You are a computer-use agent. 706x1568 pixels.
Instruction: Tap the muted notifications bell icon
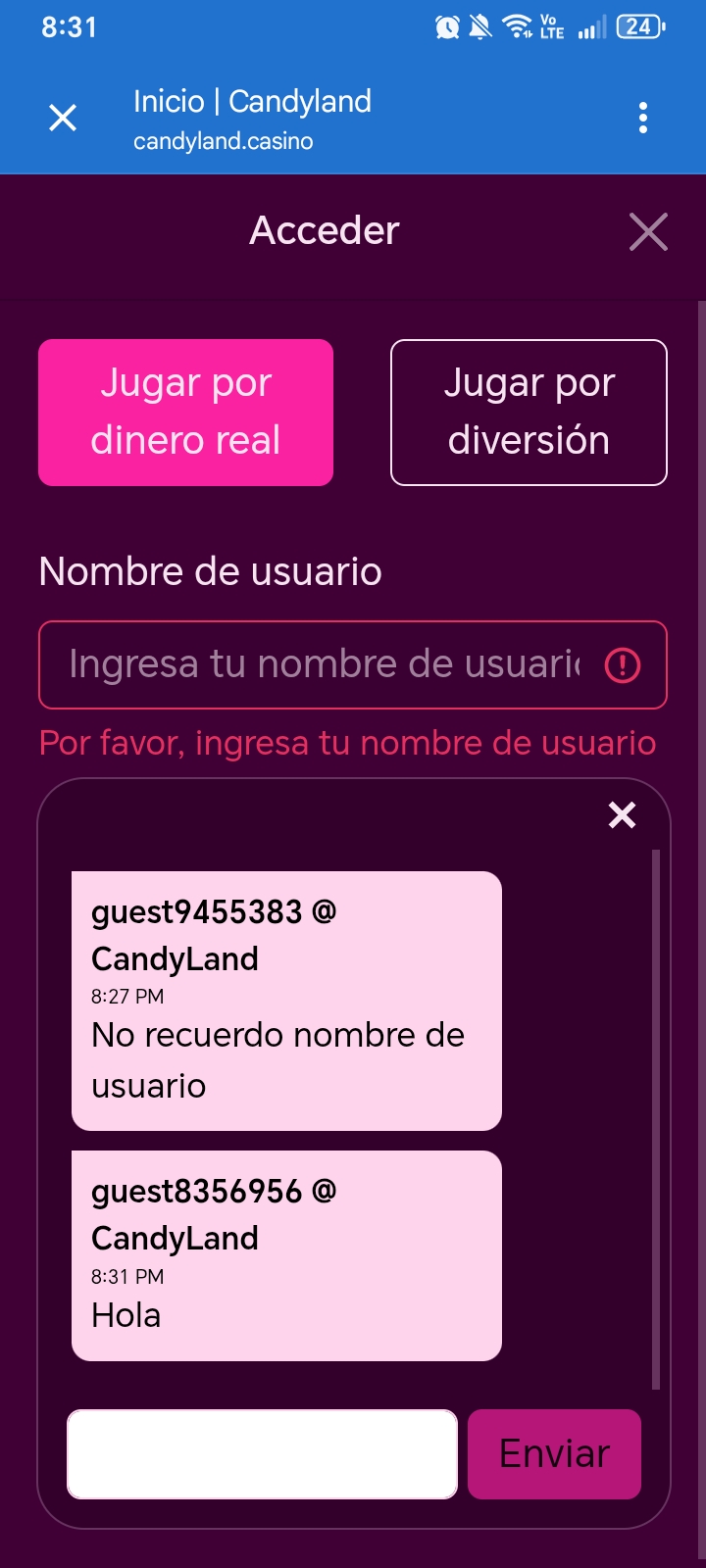coord(479,27)
